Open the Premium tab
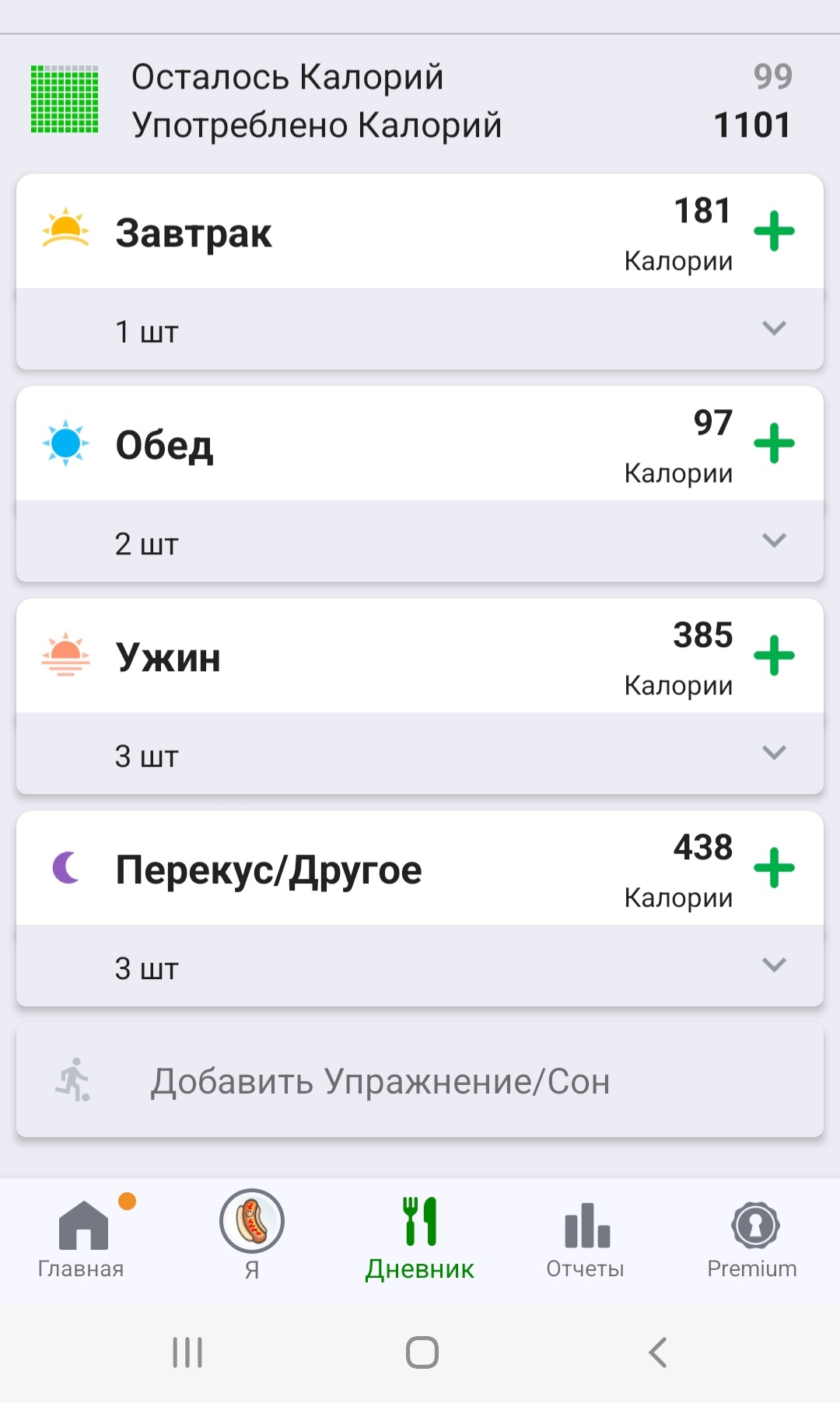Image resolution: width=840 pixels, height=1403 pixels. (x=752, y=1237)
